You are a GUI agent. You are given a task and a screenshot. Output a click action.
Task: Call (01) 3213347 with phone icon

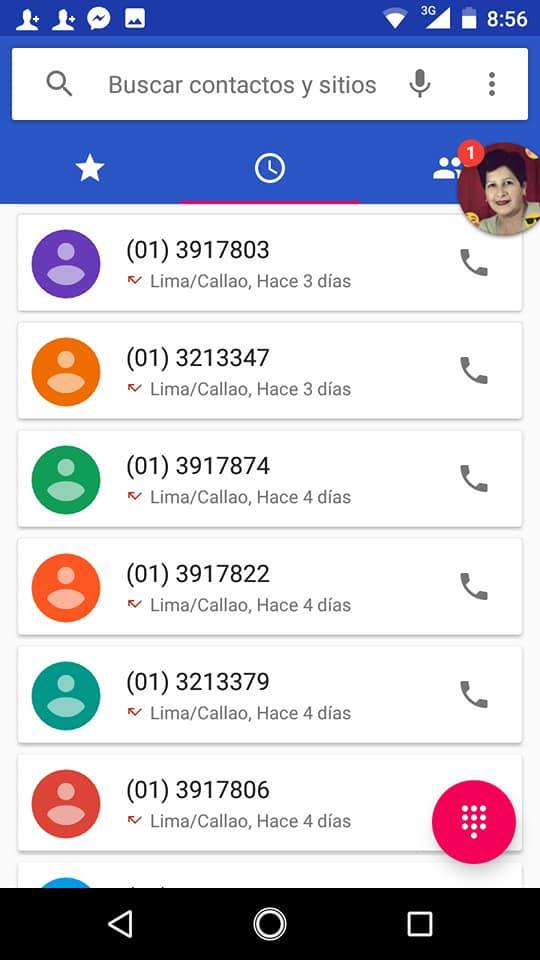(x=474, y=371)
